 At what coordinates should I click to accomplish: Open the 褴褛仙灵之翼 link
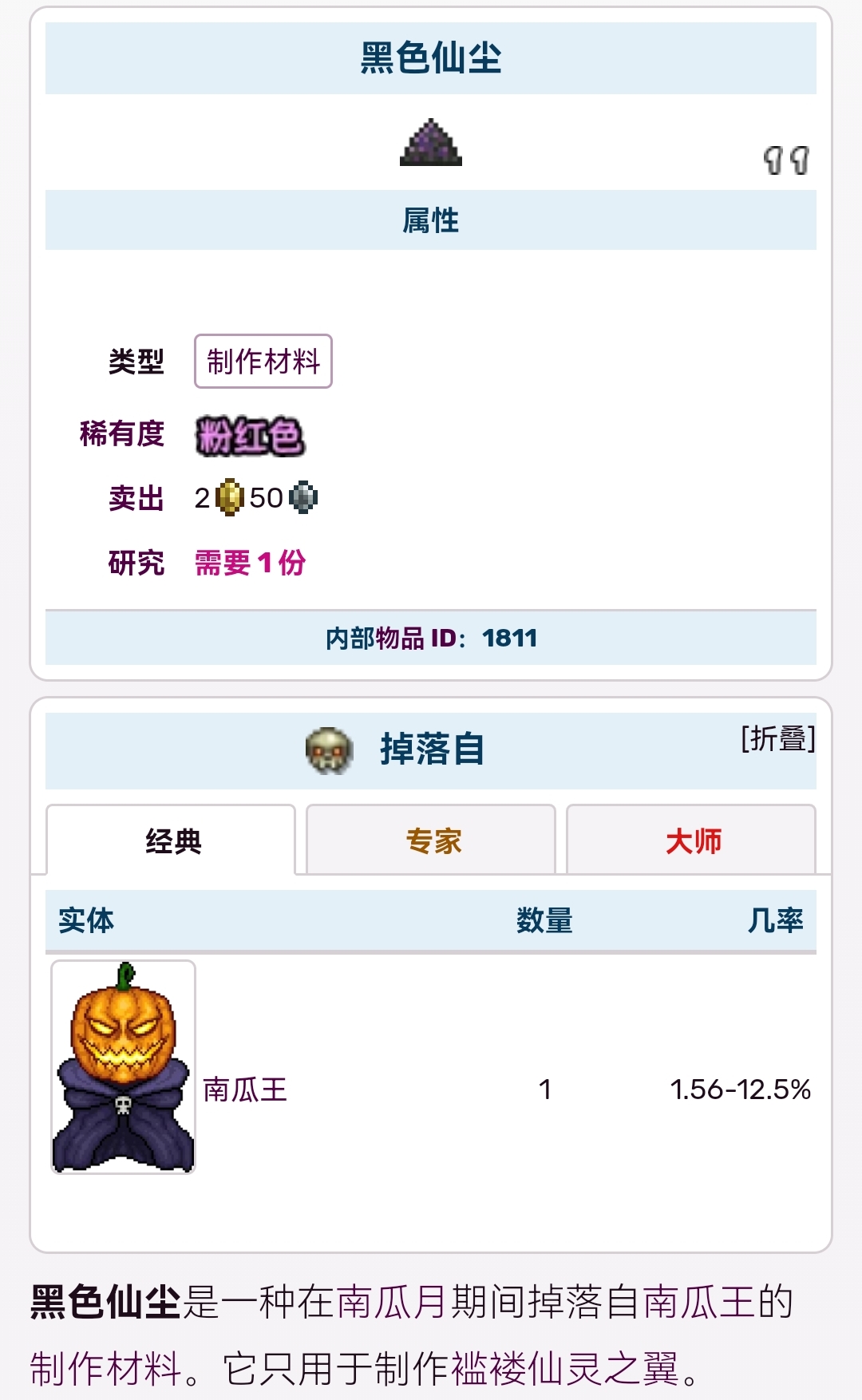coord(564,1368)
